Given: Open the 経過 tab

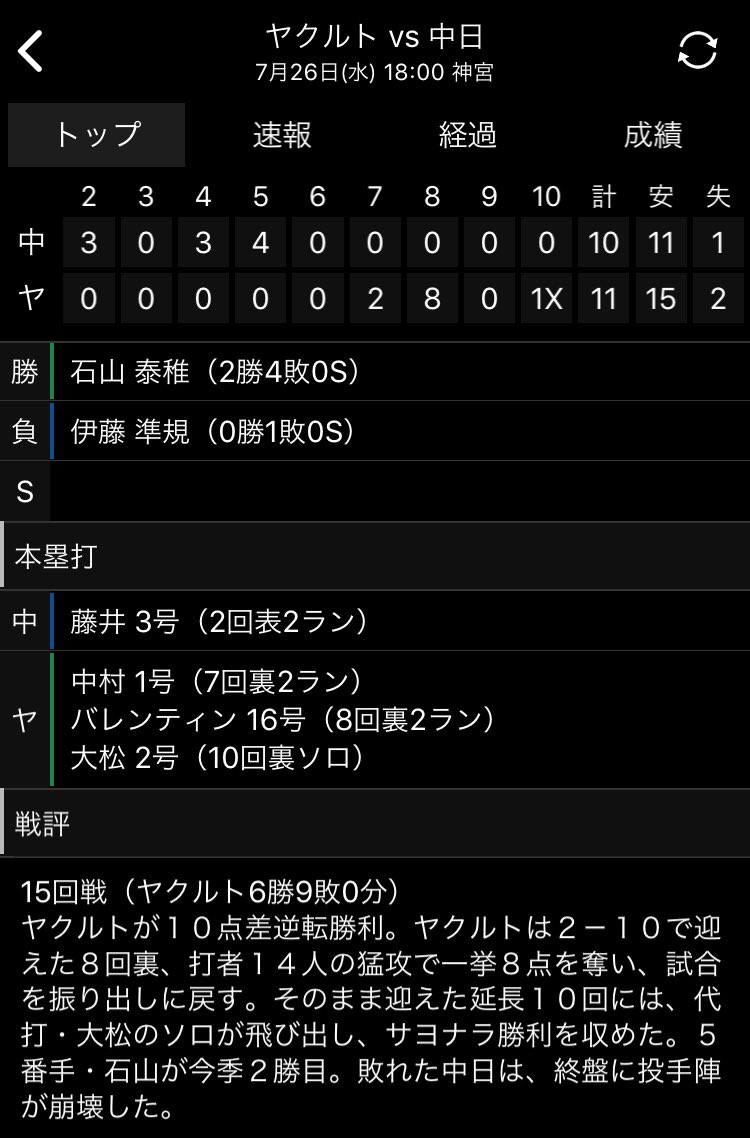Looking at the screenshot, I should click(467, 135).
